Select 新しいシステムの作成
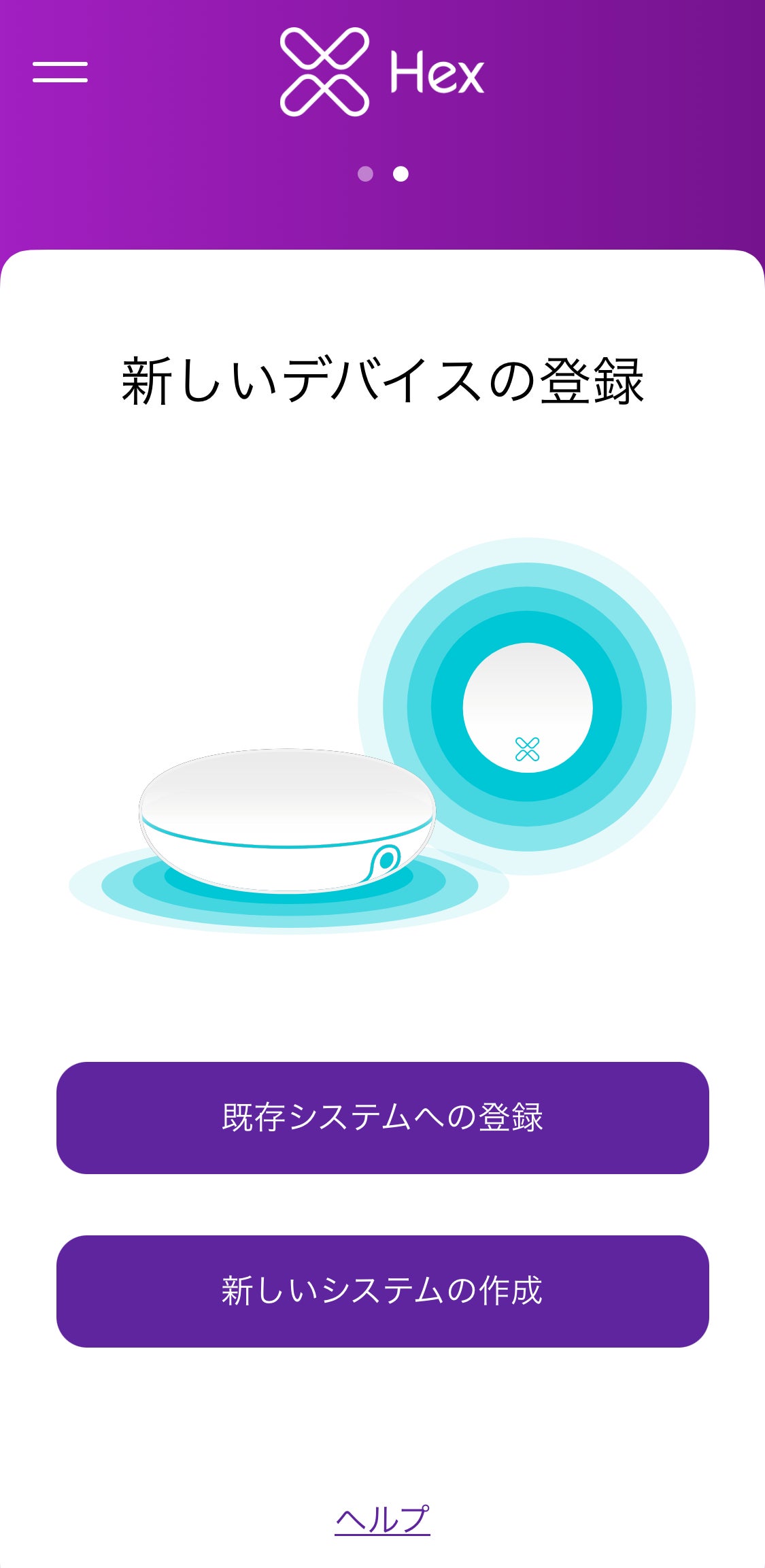This screenshot has height=1568, width=765. [x=382, y=1290]
